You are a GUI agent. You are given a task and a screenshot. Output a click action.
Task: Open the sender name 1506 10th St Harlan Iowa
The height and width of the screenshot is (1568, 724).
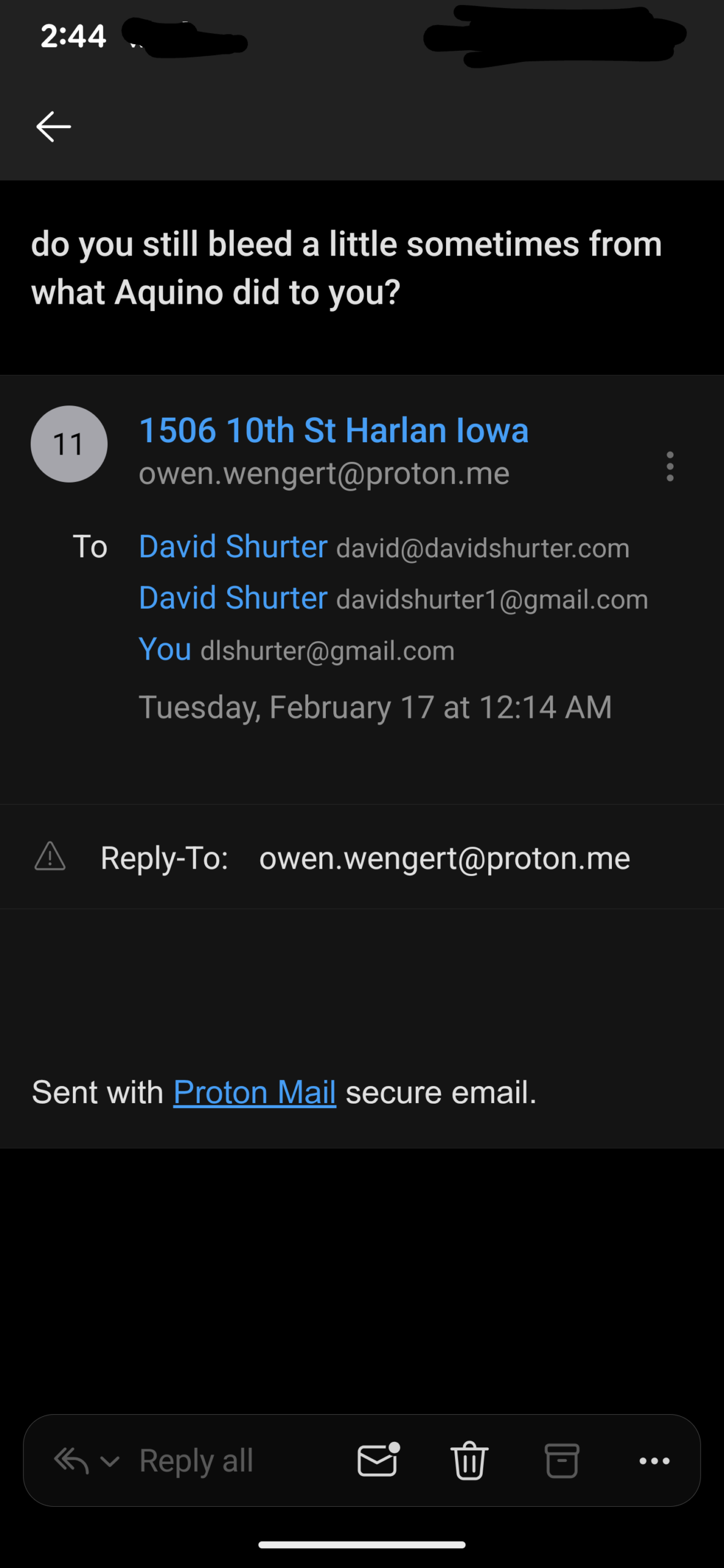pos(333,430)
